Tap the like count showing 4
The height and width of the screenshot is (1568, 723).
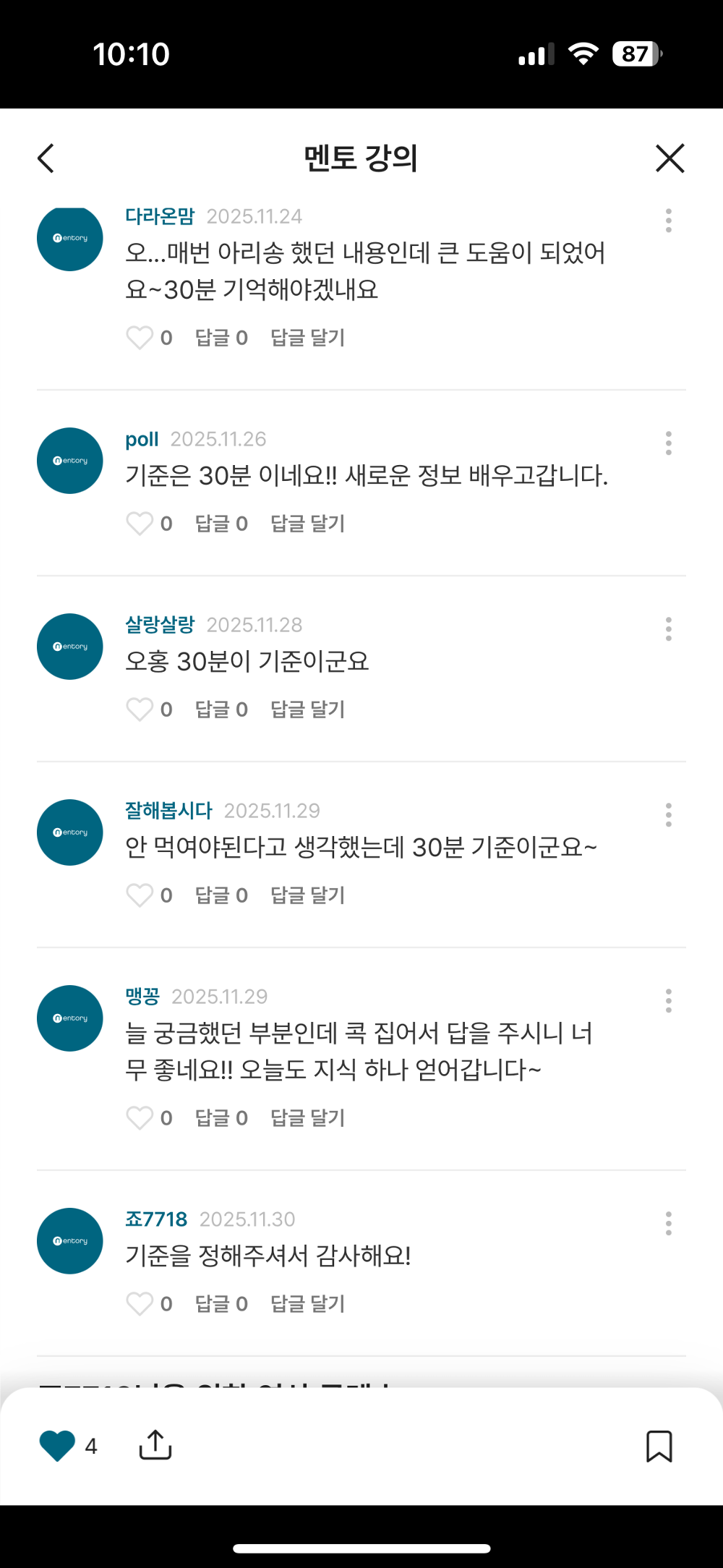pyautogui.click(x=91, y=1447)
